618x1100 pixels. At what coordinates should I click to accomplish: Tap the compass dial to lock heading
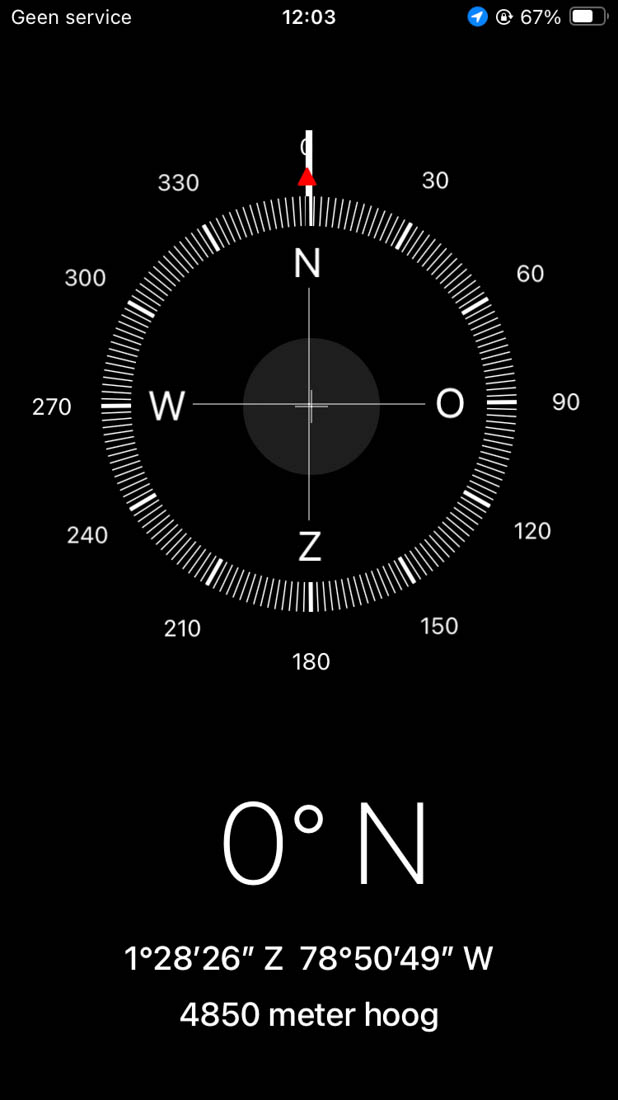click(x=310, y=406)
